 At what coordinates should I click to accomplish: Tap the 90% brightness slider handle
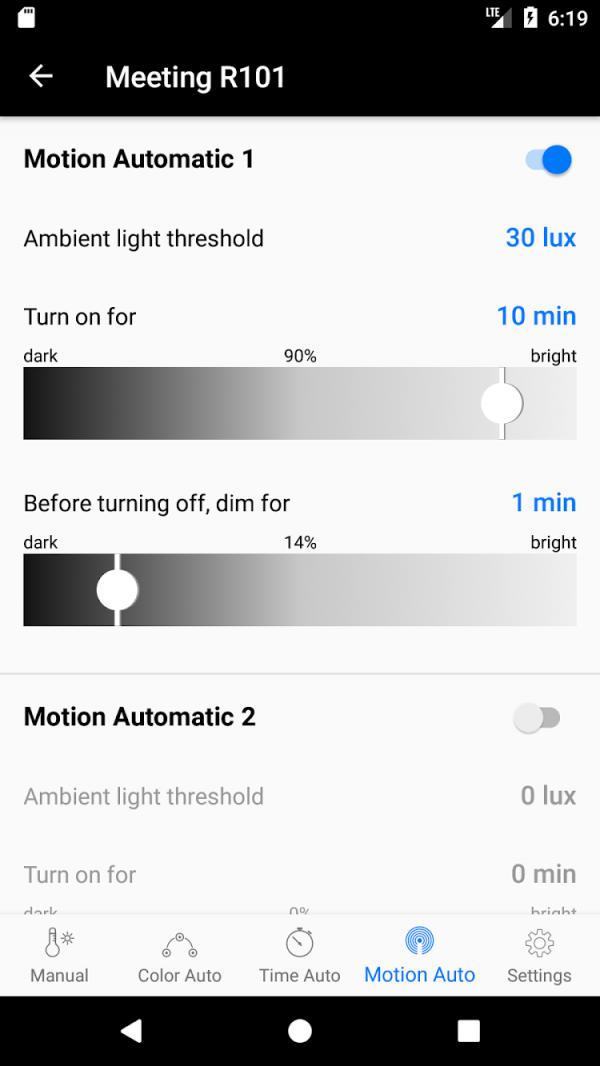(x=502, y=403)
